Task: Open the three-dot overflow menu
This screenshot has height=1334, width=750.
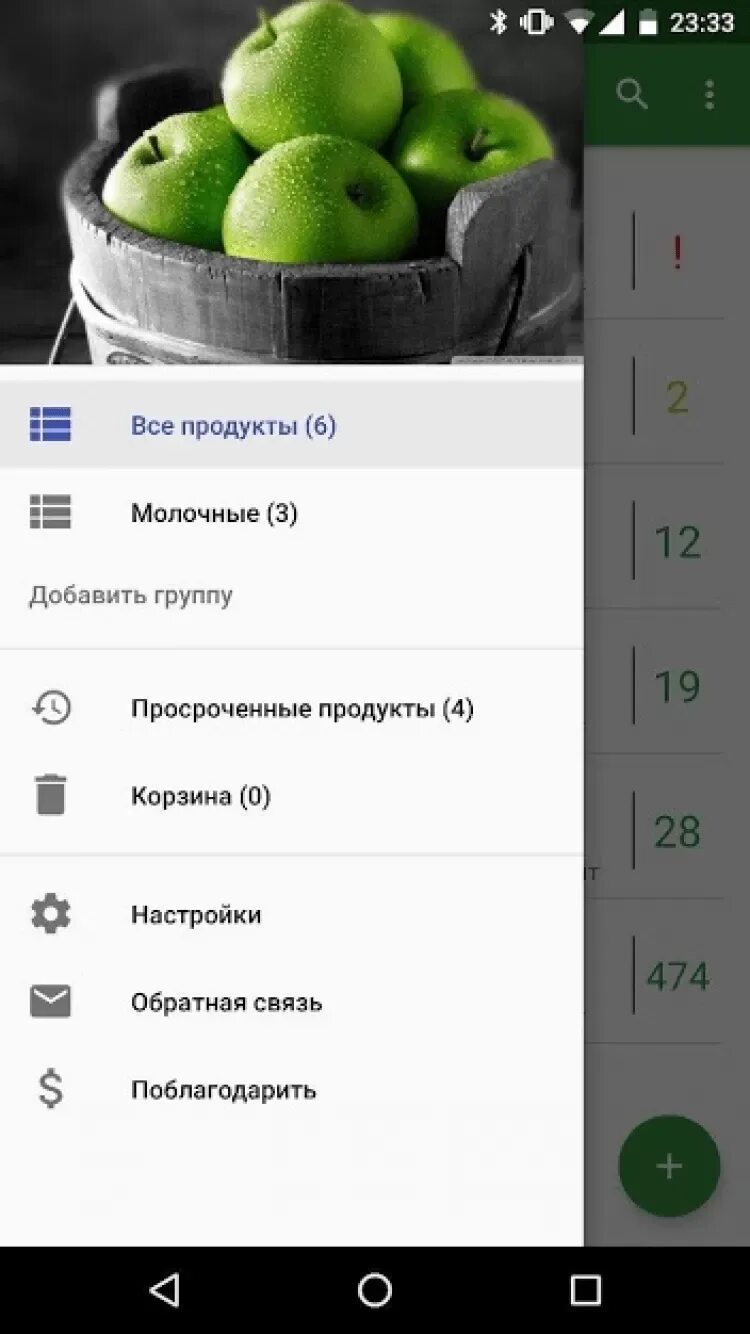Action: point(709,95)
